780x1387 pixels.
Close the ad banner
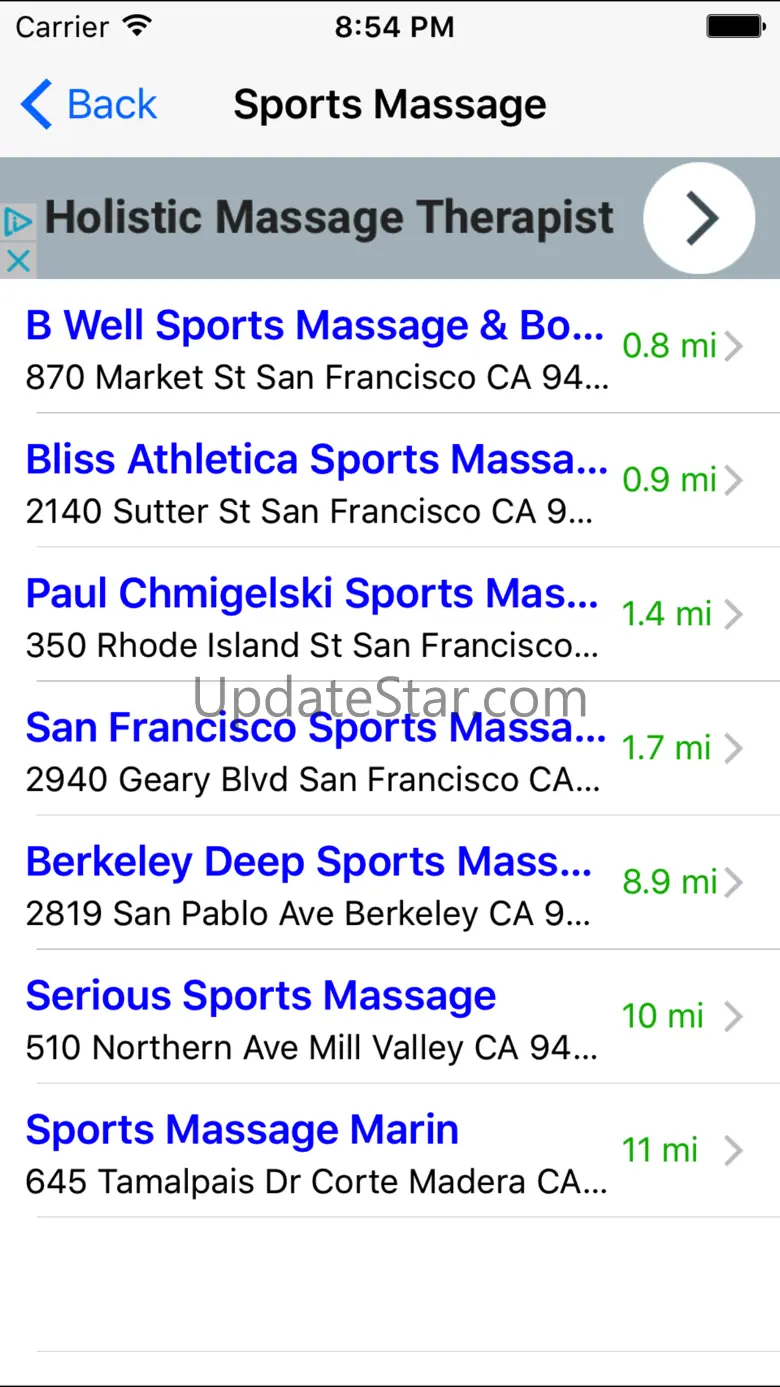pyautogui.click(x=18, y=262)
